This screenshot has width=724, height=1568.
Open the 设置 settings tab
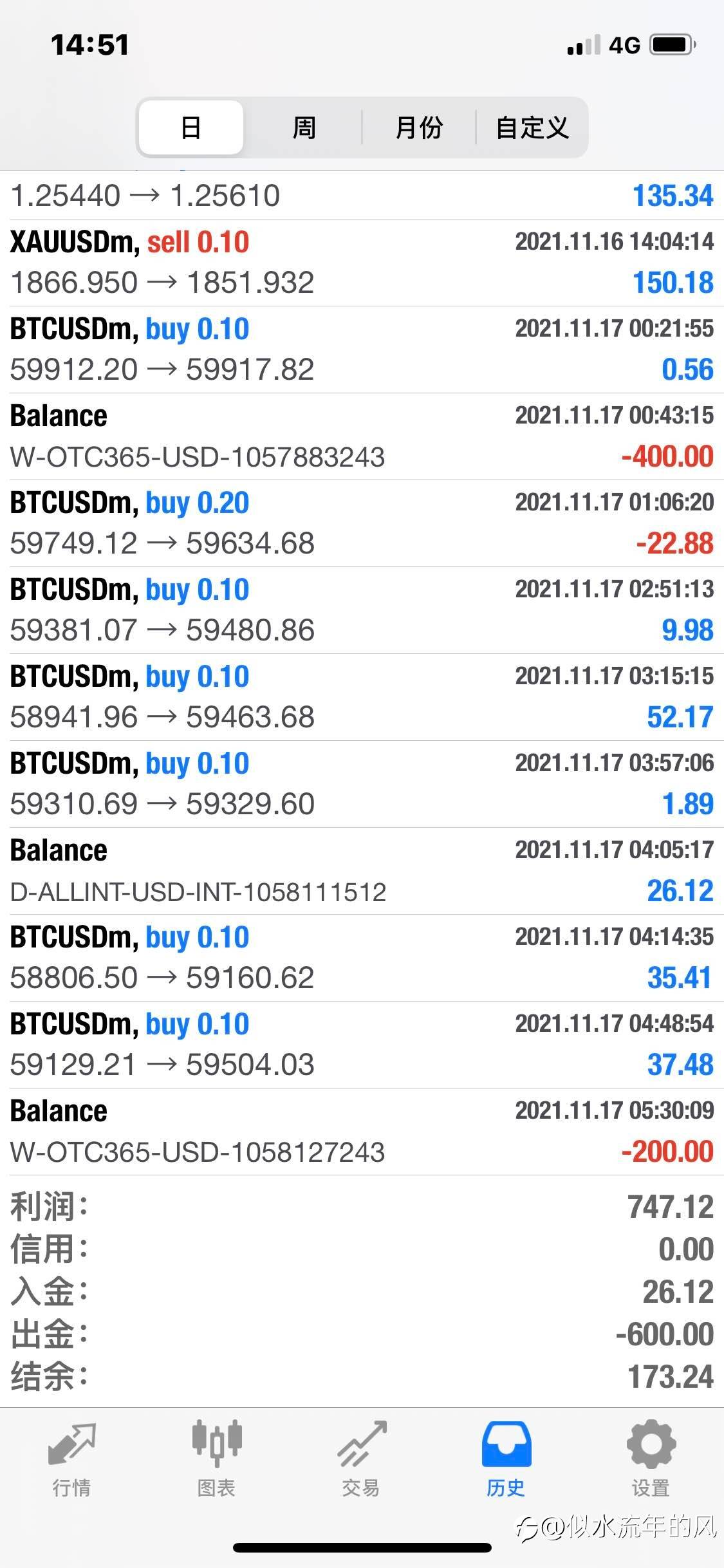click(651, 1459)
